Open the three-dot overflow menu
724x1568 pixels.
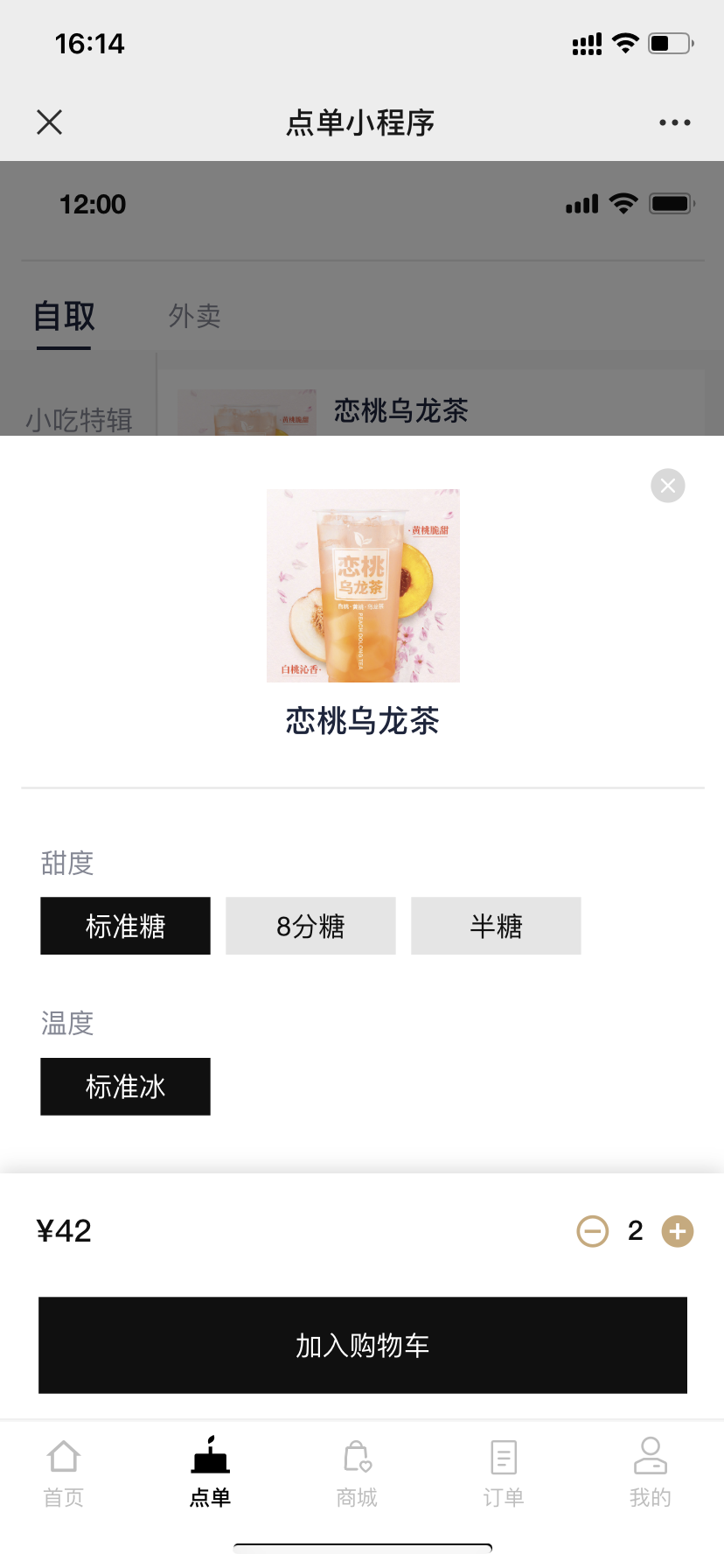675,122
